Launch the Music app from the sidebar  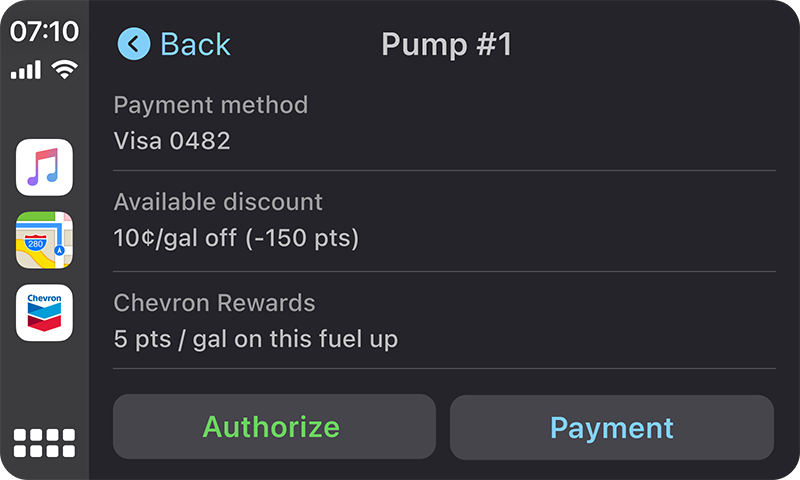click(x=44, y=167)
